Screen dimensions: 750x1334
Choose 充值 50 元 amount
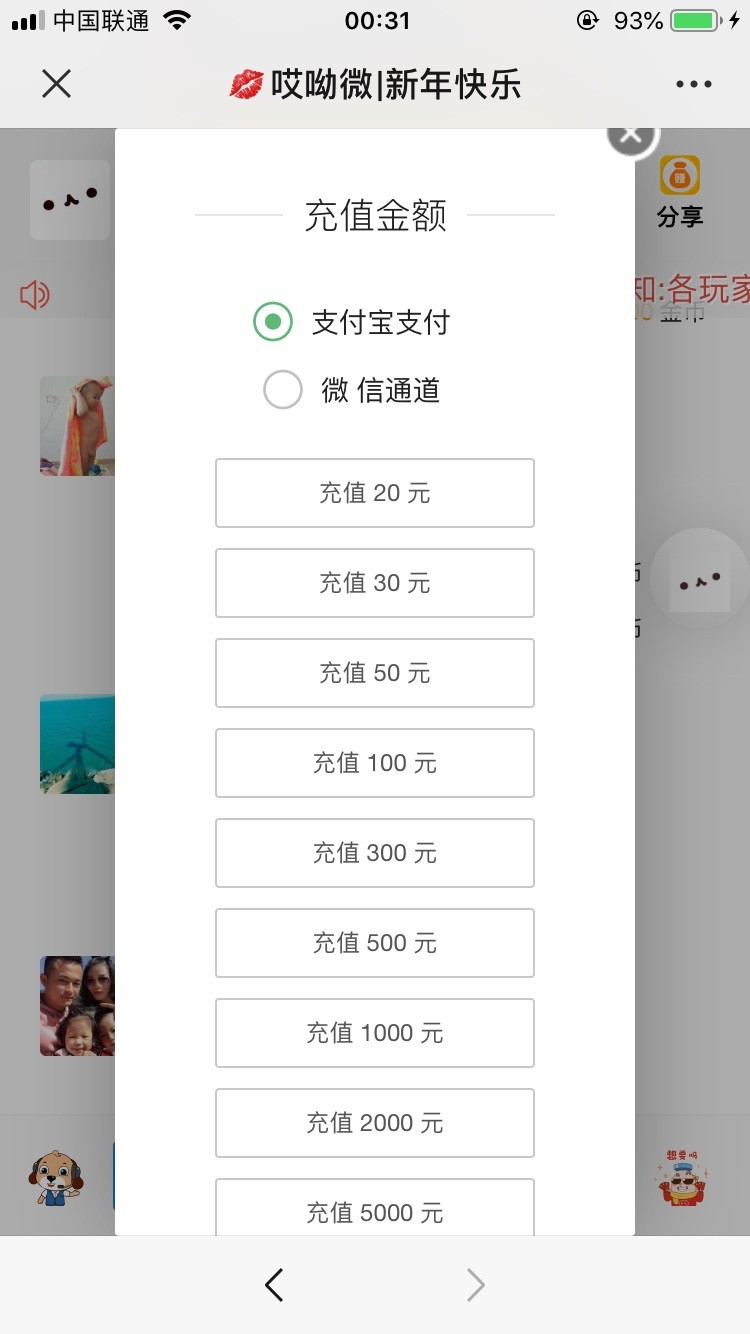[x=375, y=673]
